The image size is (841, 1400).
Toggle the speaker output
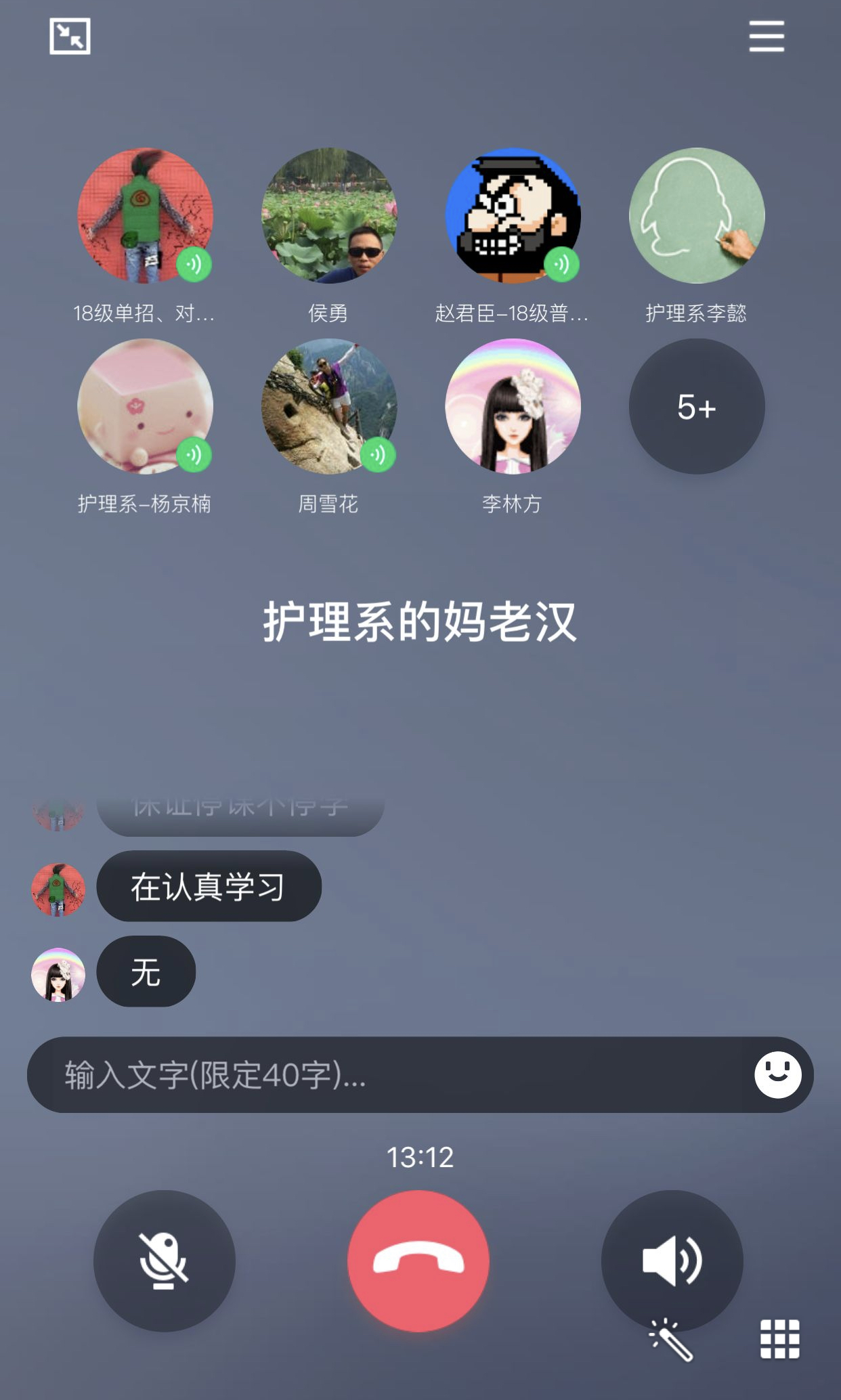[672, 1261]
